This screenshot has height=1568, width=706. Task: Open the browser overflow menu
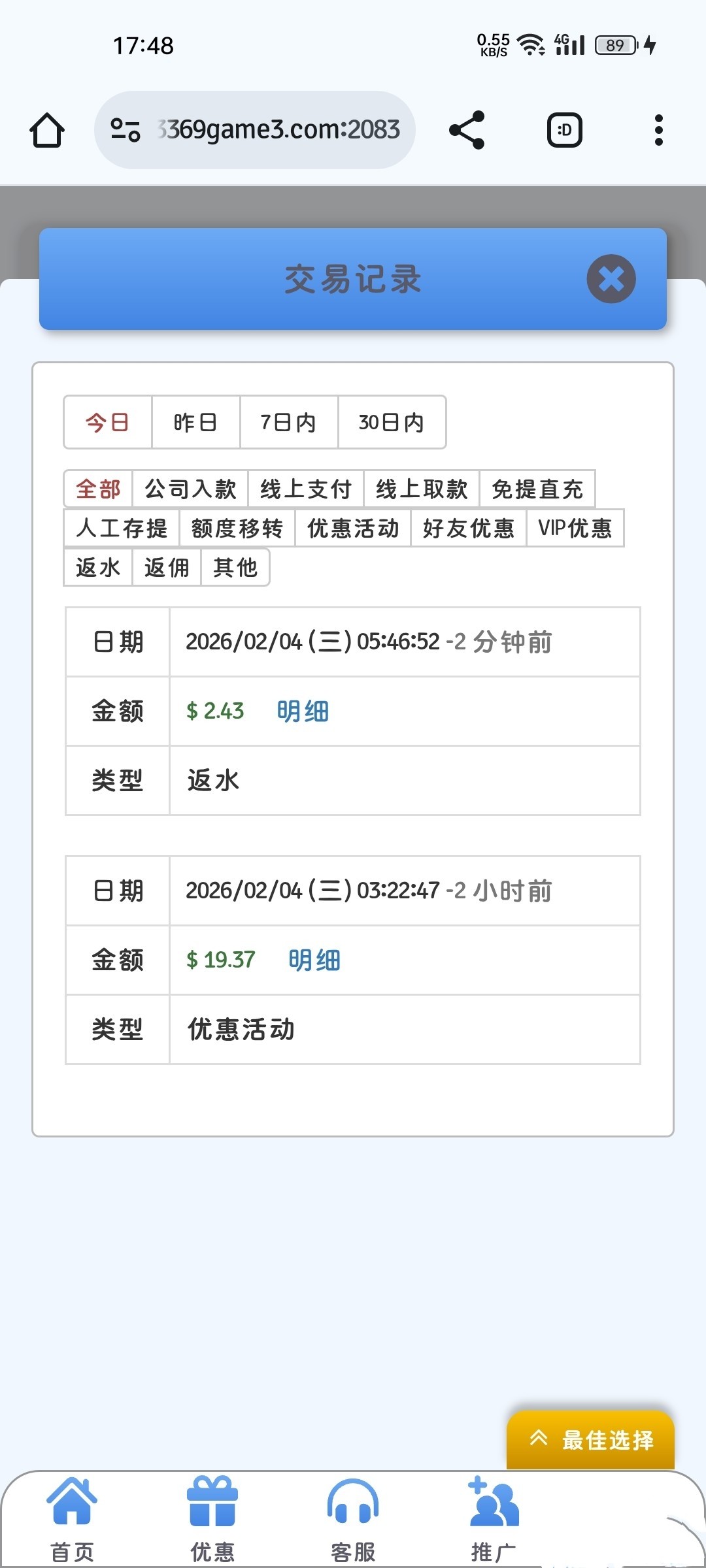658,129
